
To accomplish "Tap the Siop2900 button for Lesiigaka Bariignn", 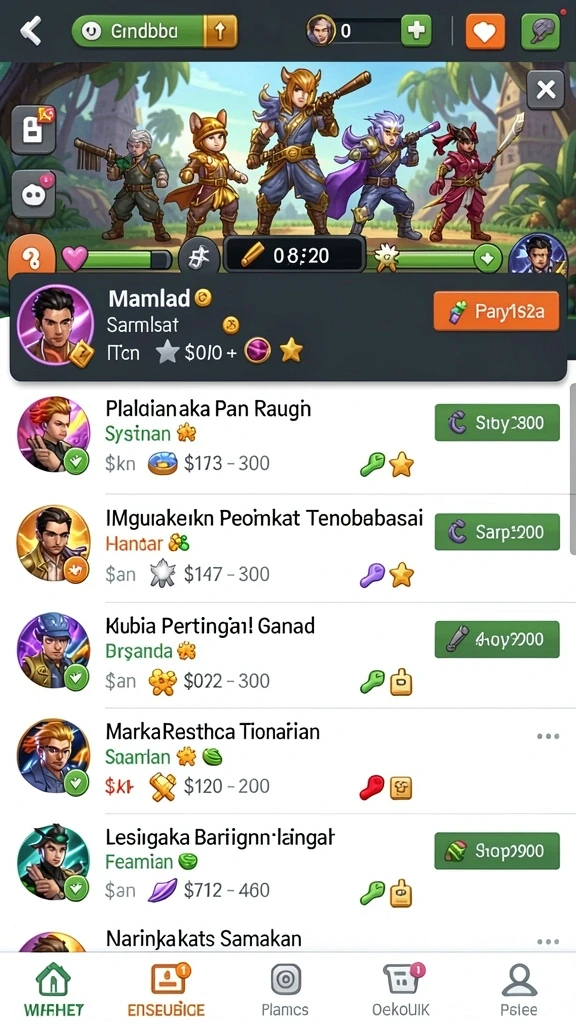I will tap(497, 850).
